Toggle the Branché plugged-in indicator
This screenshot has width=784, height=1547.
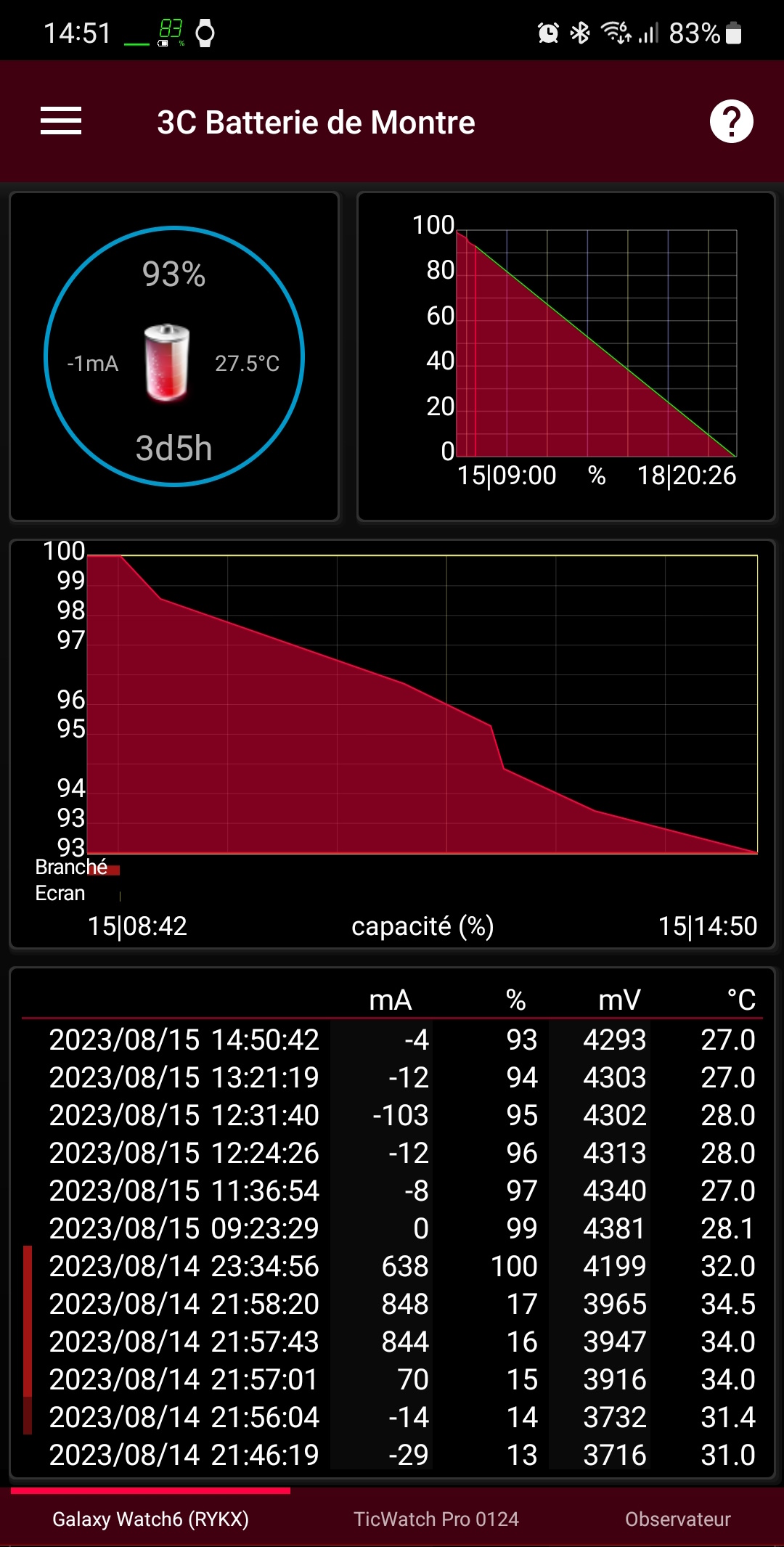73,867
